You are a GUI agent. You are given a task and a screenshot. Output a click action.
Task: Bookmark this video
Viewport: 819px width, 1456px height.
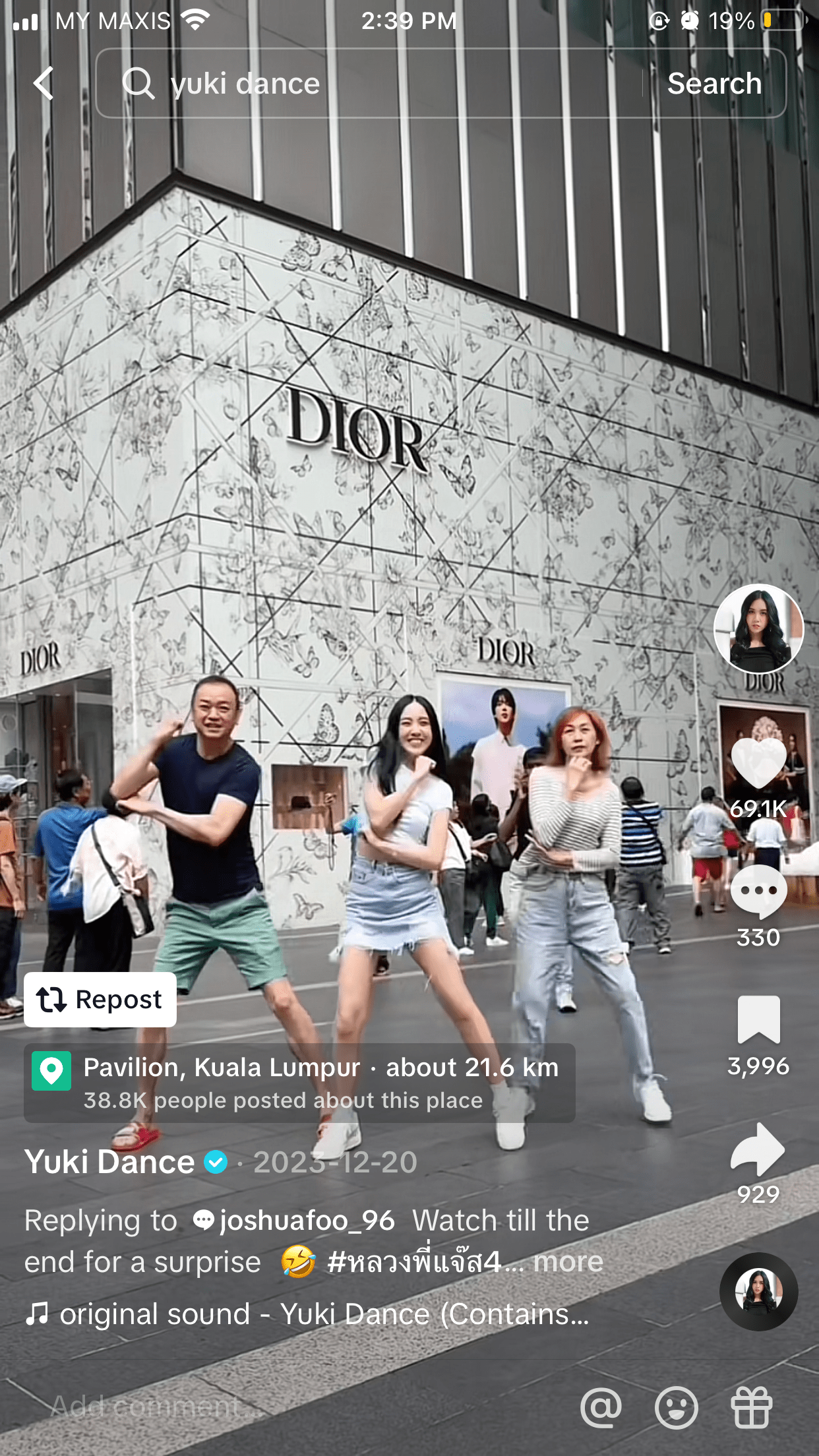758,1020
